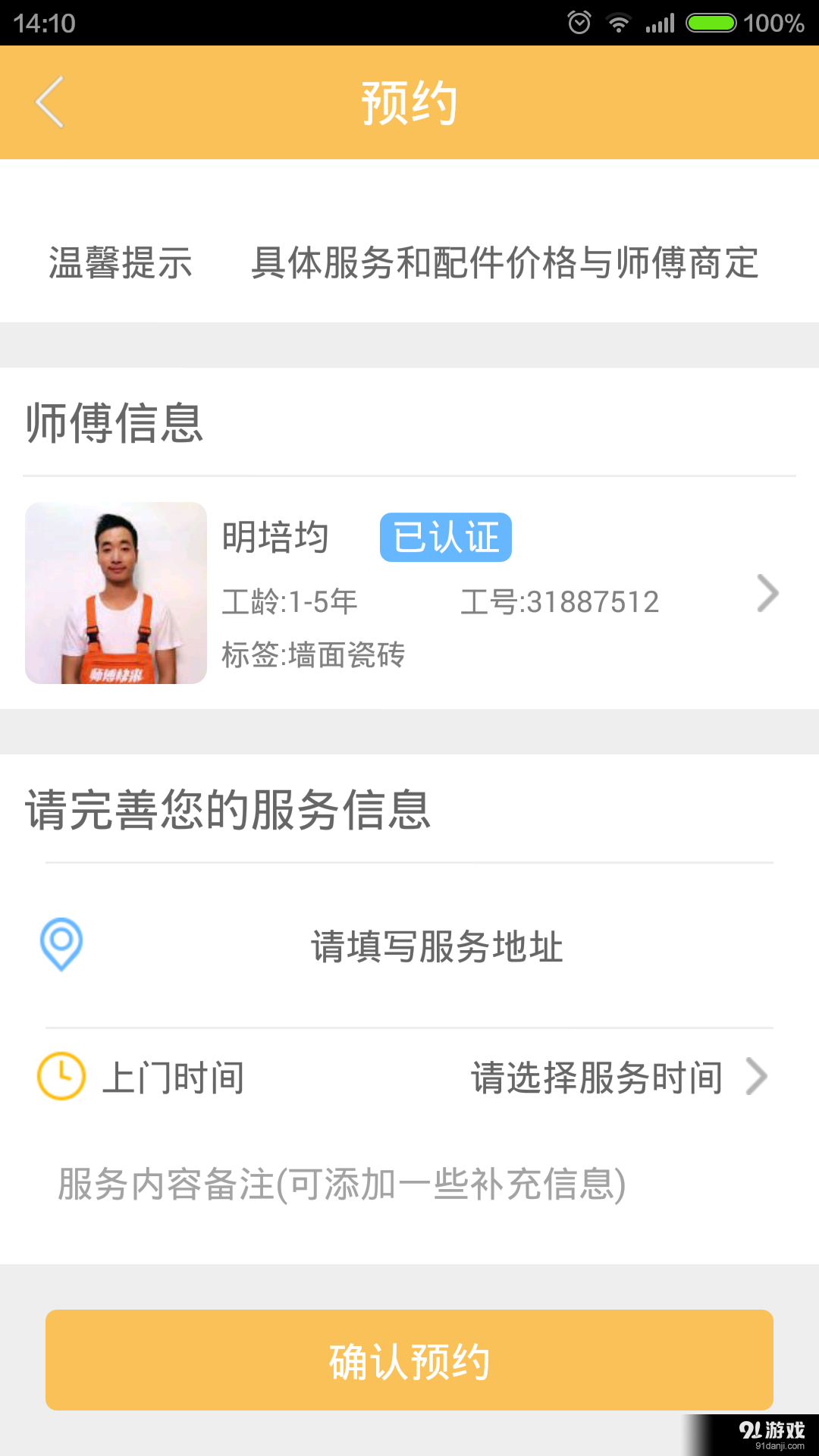Viewport: 819px width, 1456px height.
Task: Tap the 工号:31887512 label
Action: coord(561,601)
